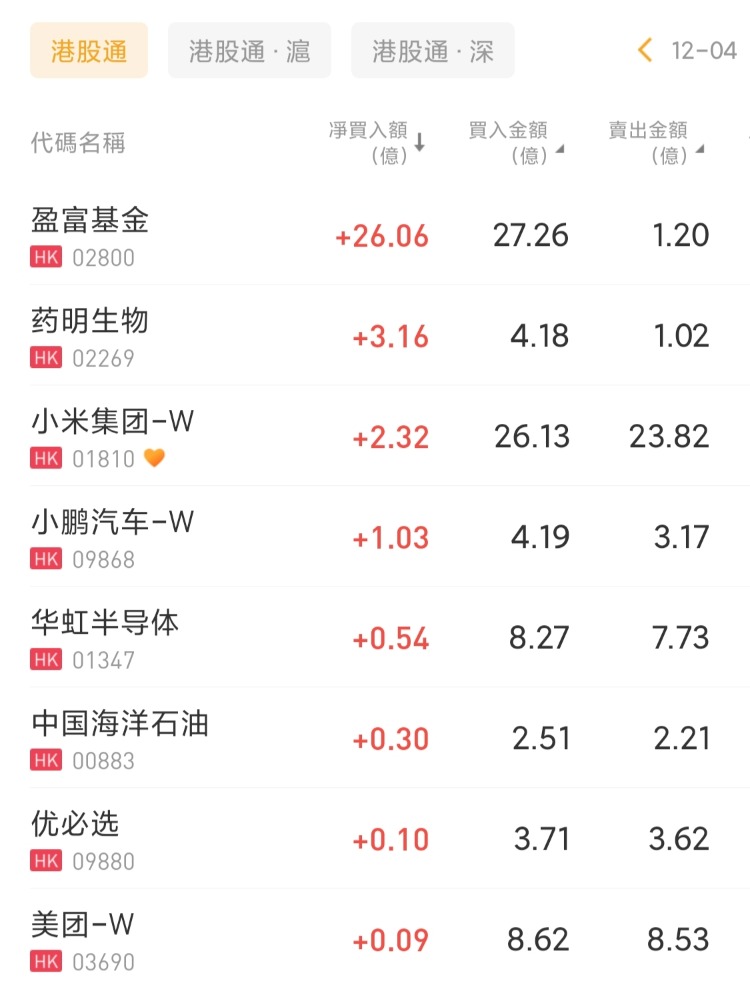View 华虹半导体 stock row
This screenshot has width=750, height=987.
(105, 637)
